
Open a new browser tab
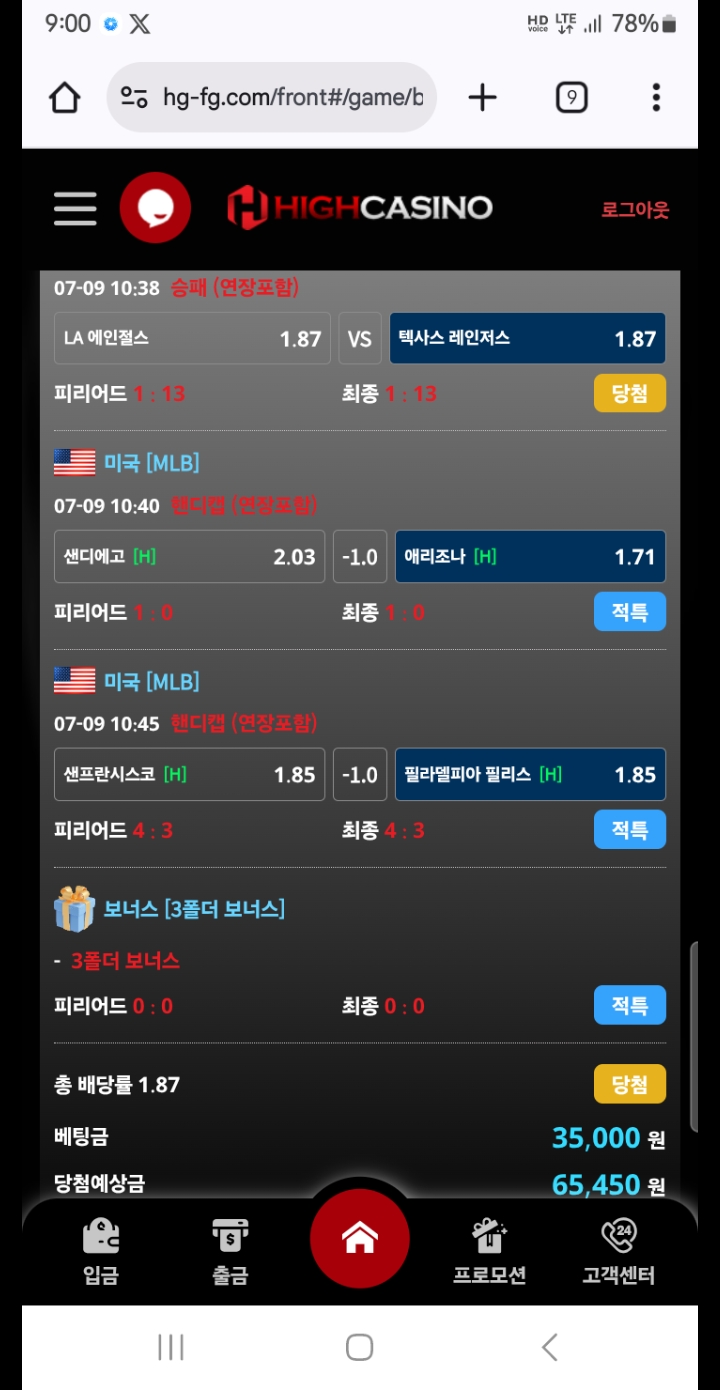482,97
